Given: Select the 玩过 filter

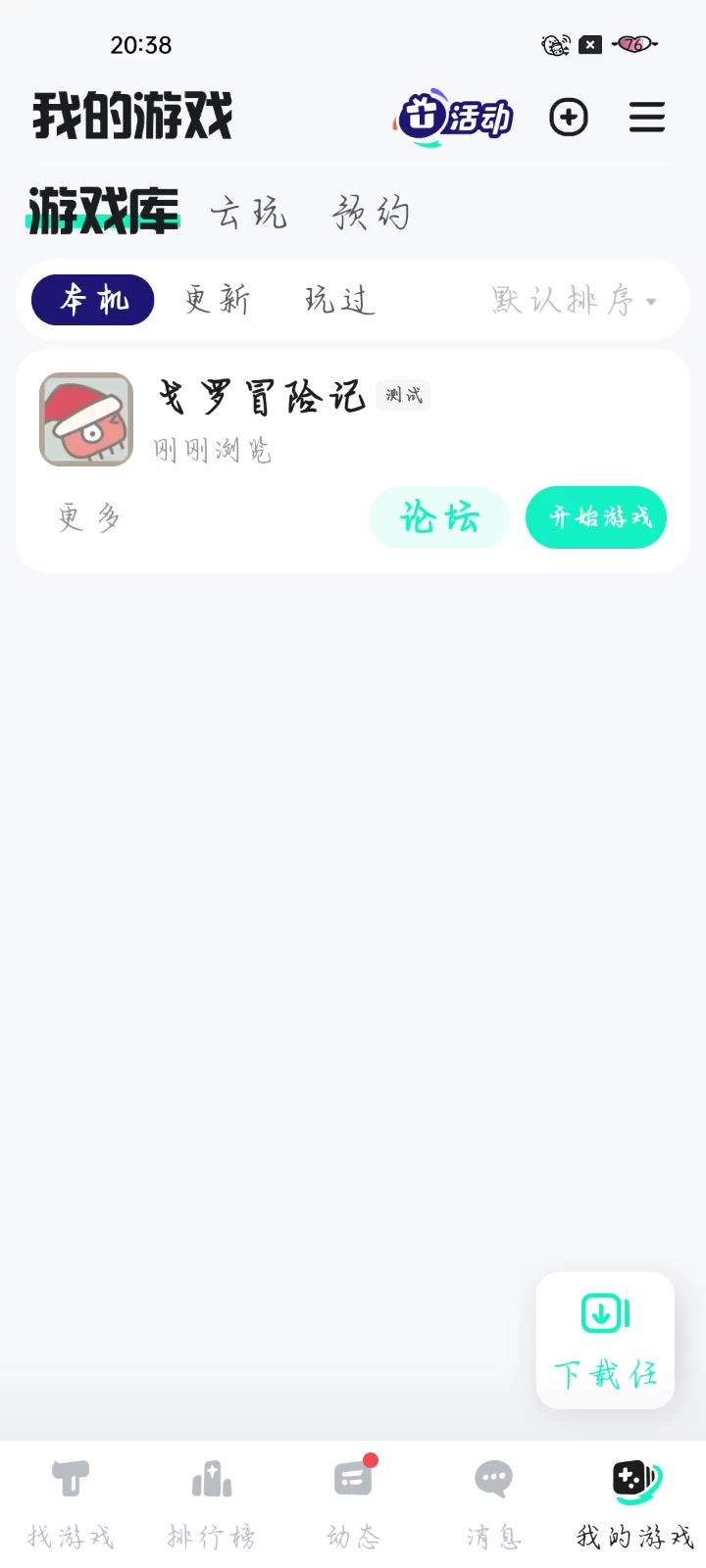Looking at the screenshot, I should click(339, 300).
